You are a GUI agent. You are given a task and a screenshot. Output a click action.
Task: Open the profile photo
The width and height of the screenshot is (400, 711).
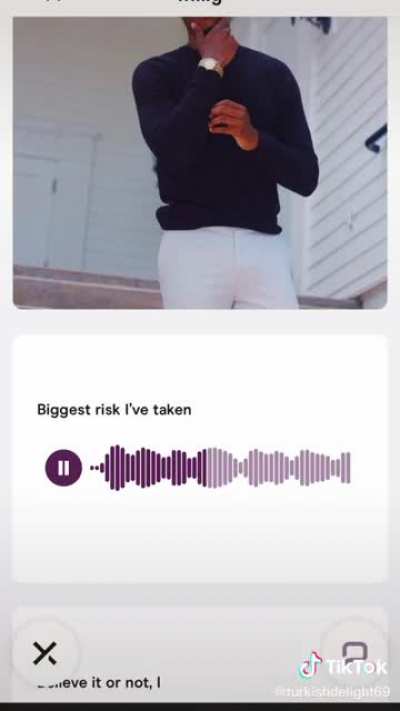point(200,163)
